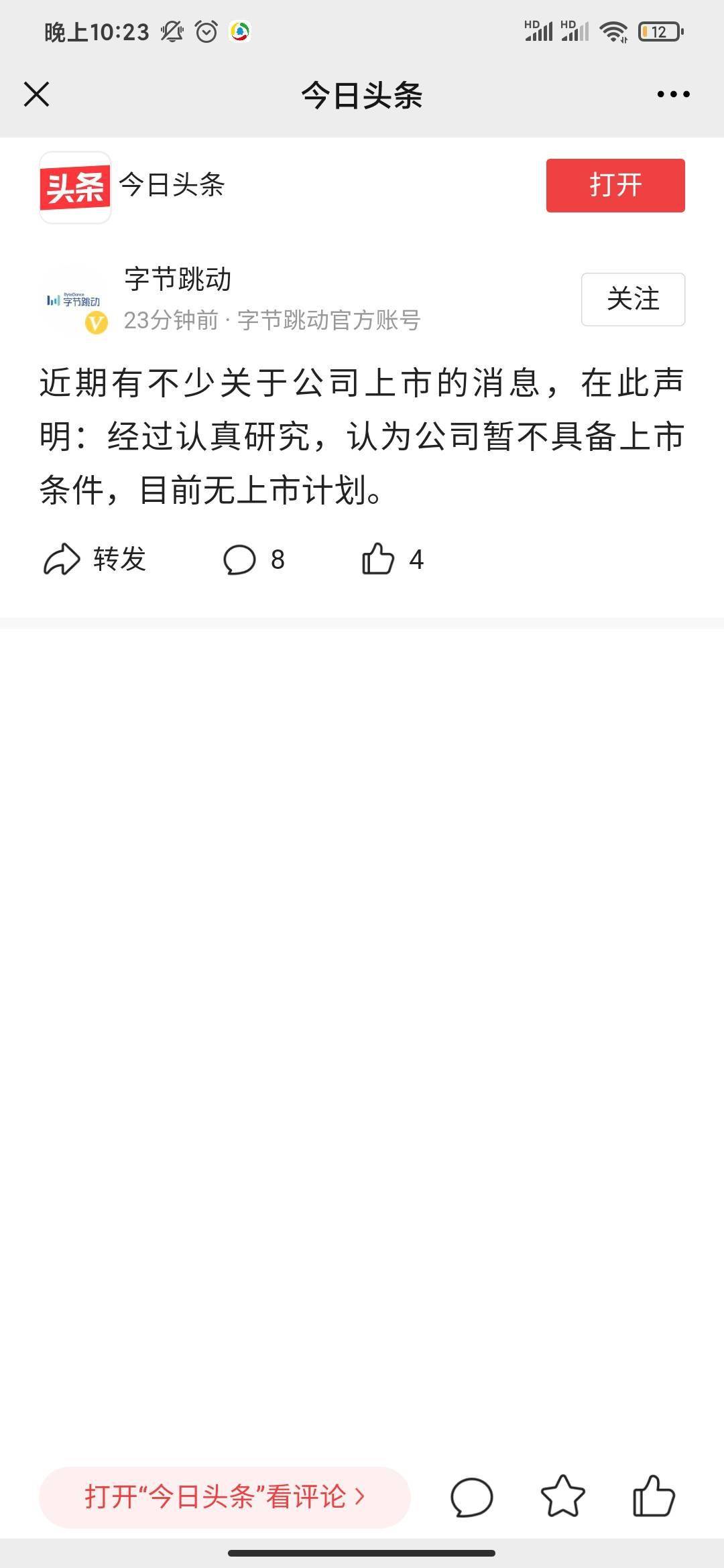Share the post via 转发

coord(95,560)
